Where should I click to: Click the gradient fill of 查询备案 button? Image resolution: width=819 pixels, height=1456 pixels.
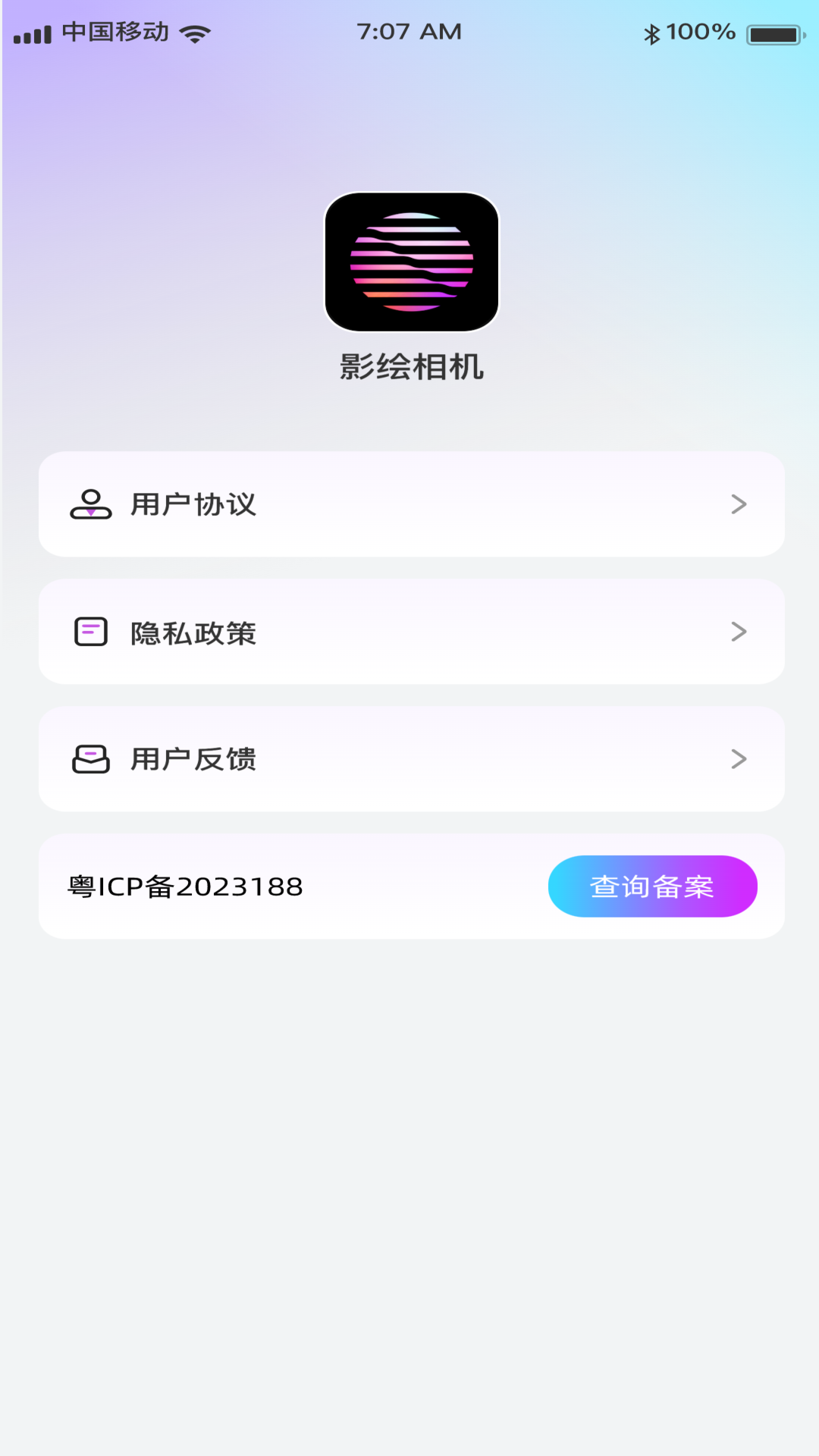652,886
